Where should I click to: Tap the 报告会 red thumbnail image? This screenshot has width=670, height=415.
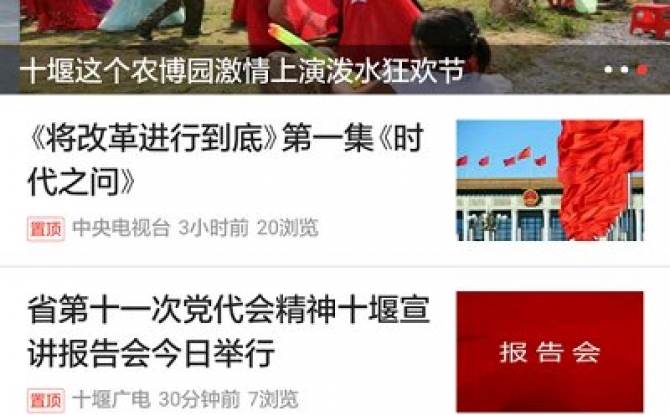pyautogui.click(x=549, y=351)
